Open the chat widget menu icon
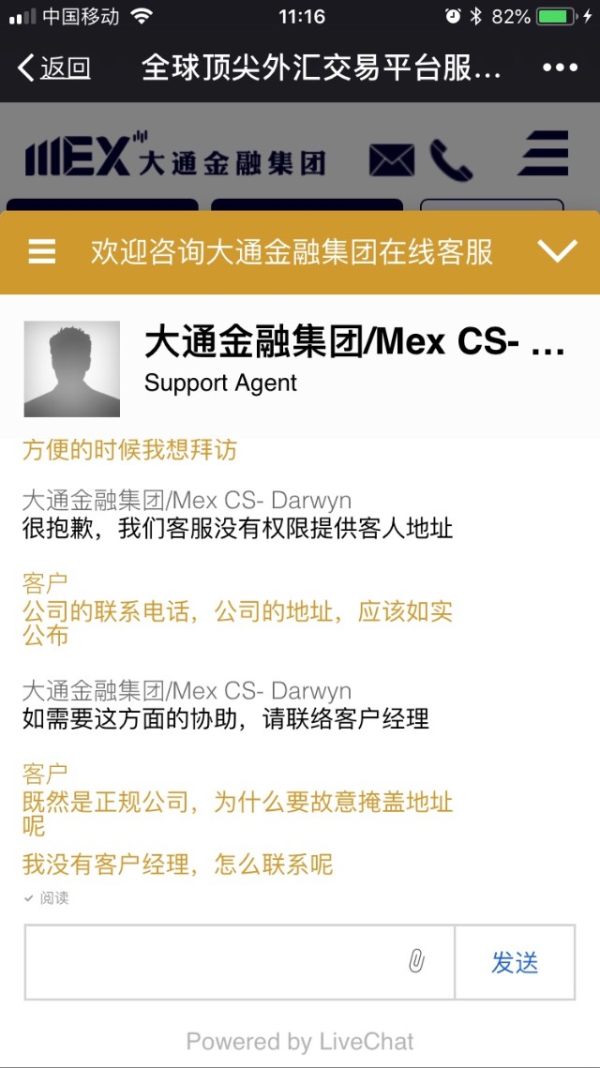This screenshot has width=600, height=1068. 42,252
